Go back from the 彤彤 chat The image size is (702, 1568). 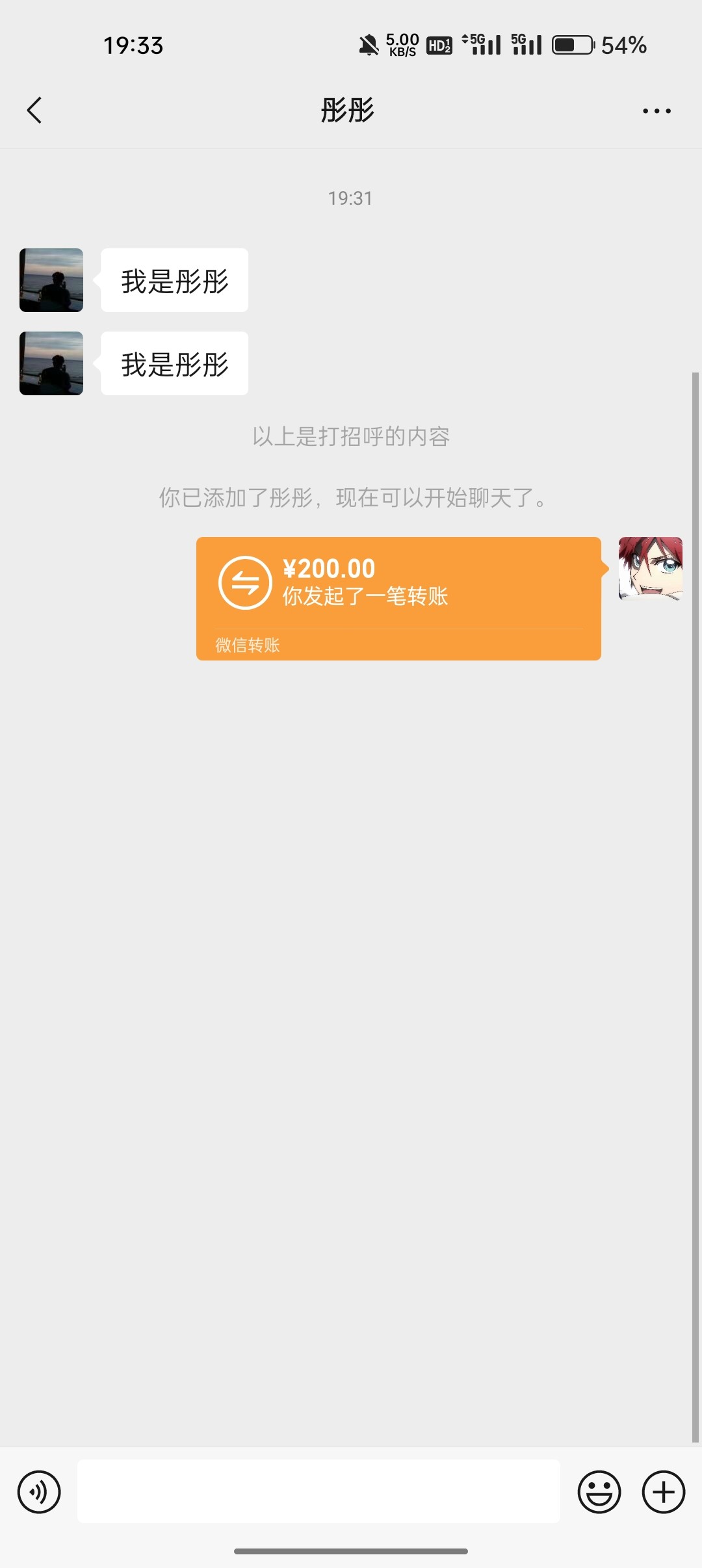point(34,111)
